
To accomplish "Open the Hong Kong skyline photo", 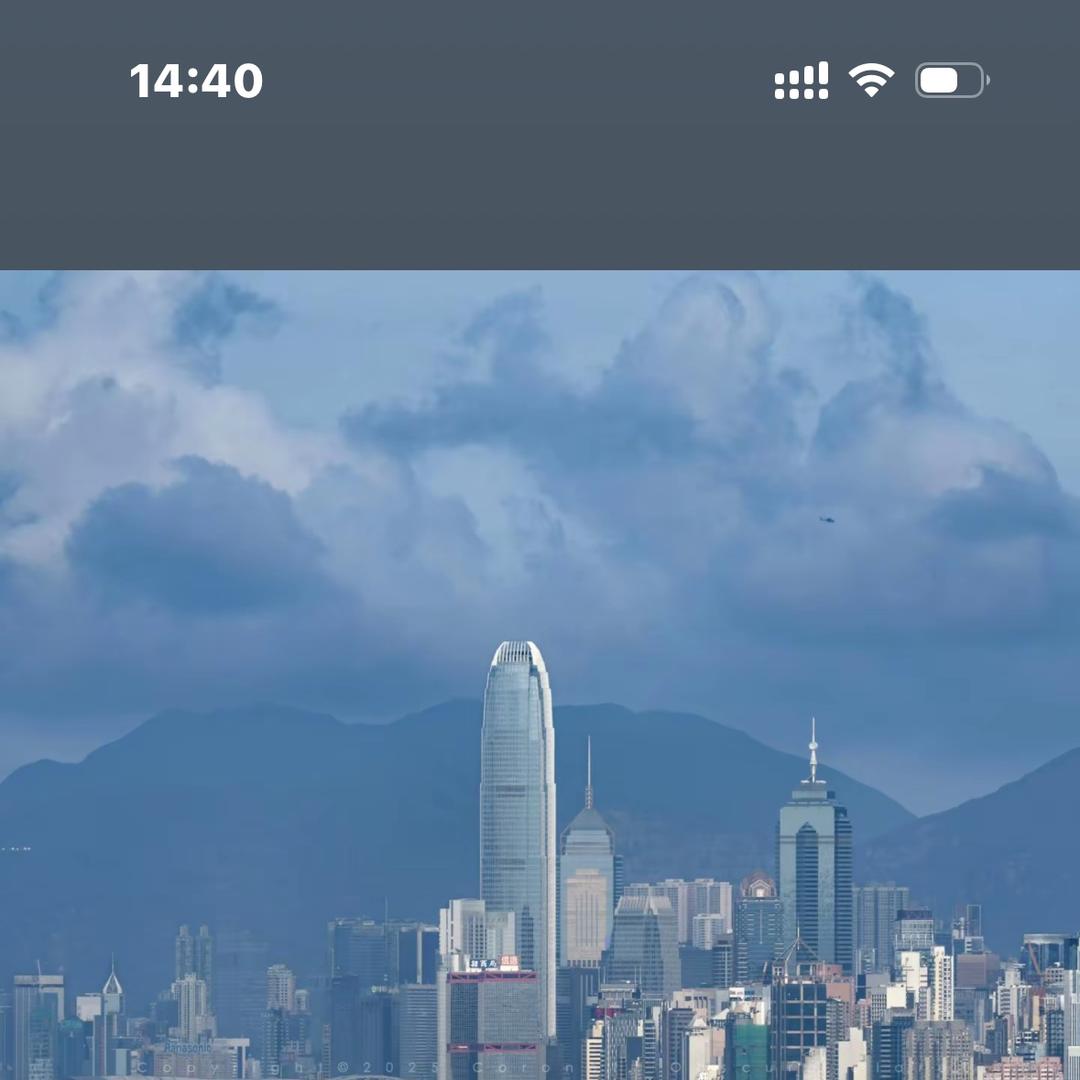I will 540,675.
